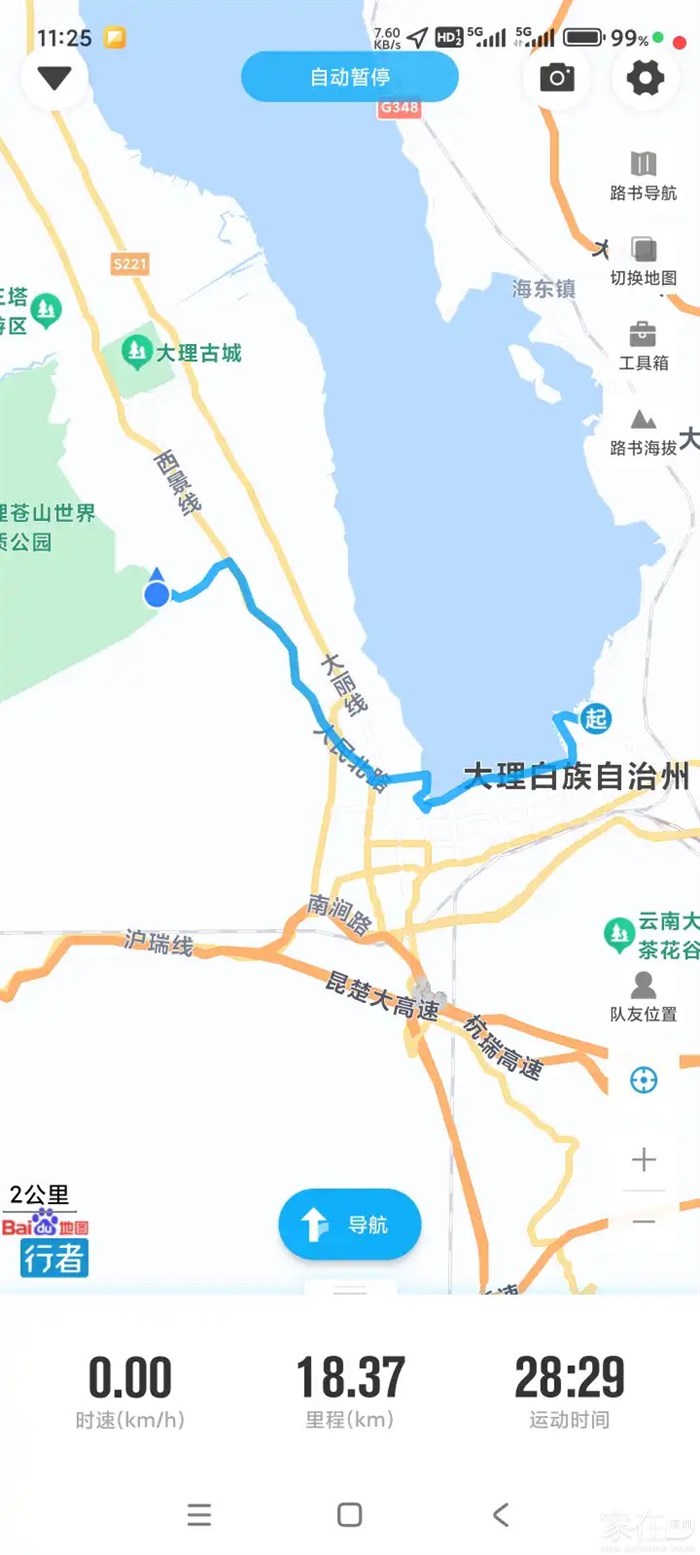Tap the 自动暂停 auto-pause button

(350, 77)
